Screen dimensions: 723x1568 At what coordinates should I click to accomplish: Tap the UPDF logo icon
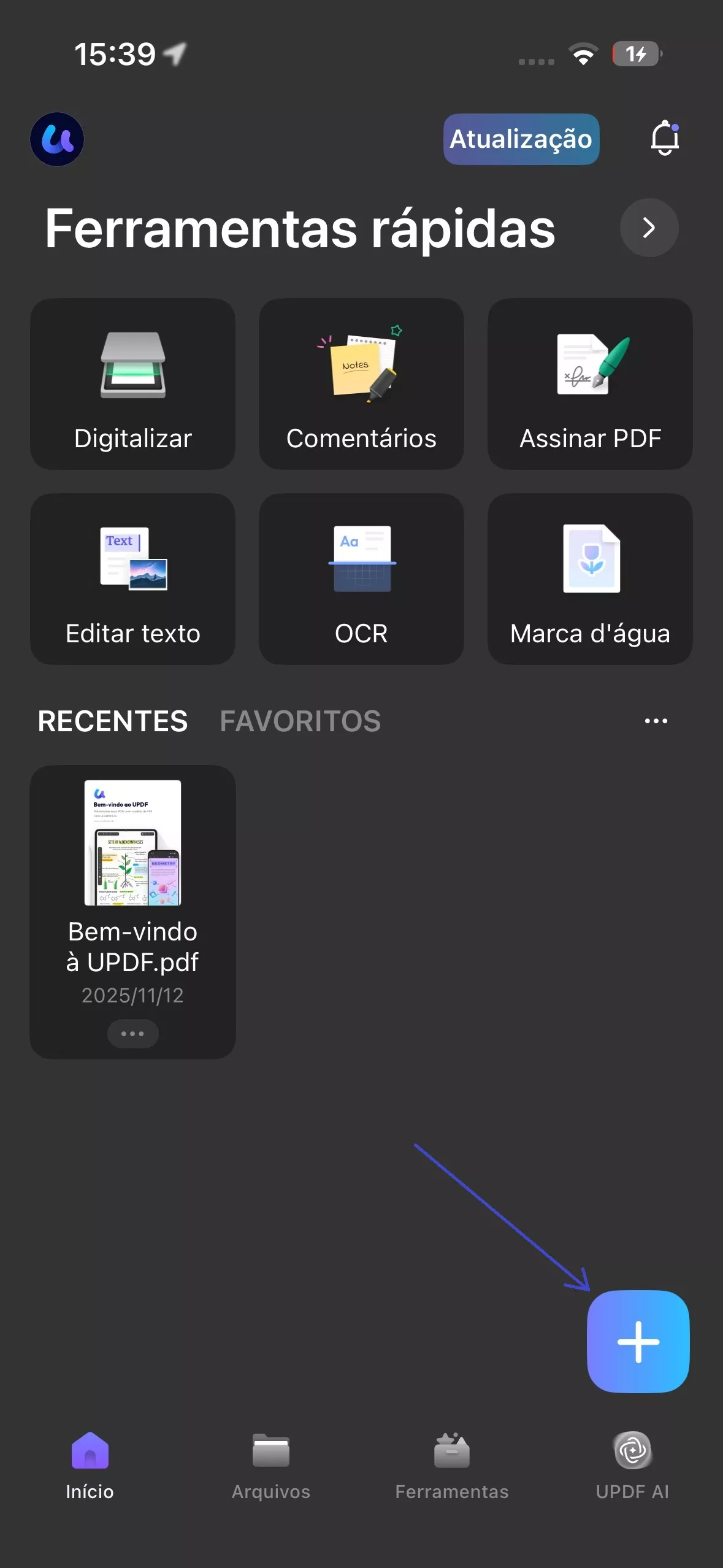point(57,140)
